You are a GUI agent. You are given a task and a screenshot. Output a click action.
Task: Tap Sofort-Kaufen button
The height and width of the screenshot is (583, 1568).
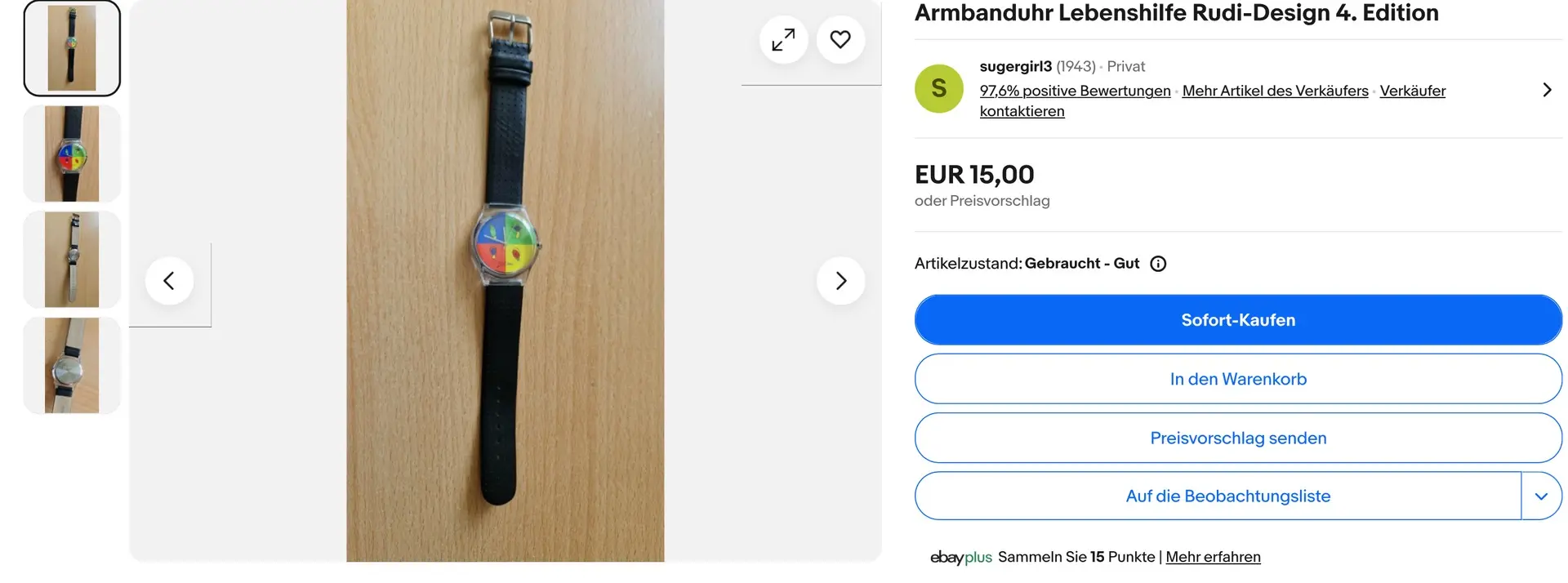click(1237, 320)
